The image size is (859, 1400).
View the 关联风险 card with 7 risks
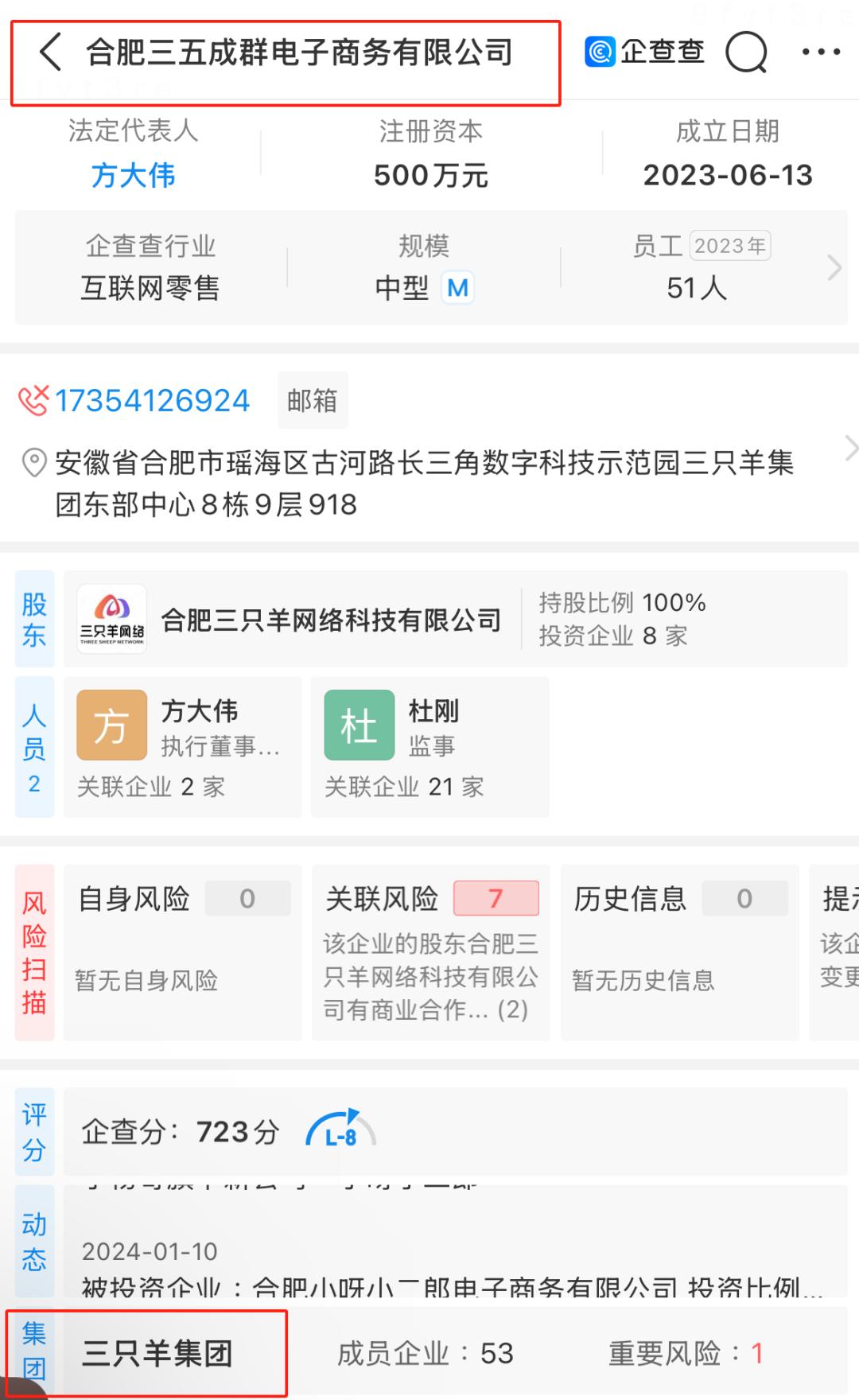431,951
